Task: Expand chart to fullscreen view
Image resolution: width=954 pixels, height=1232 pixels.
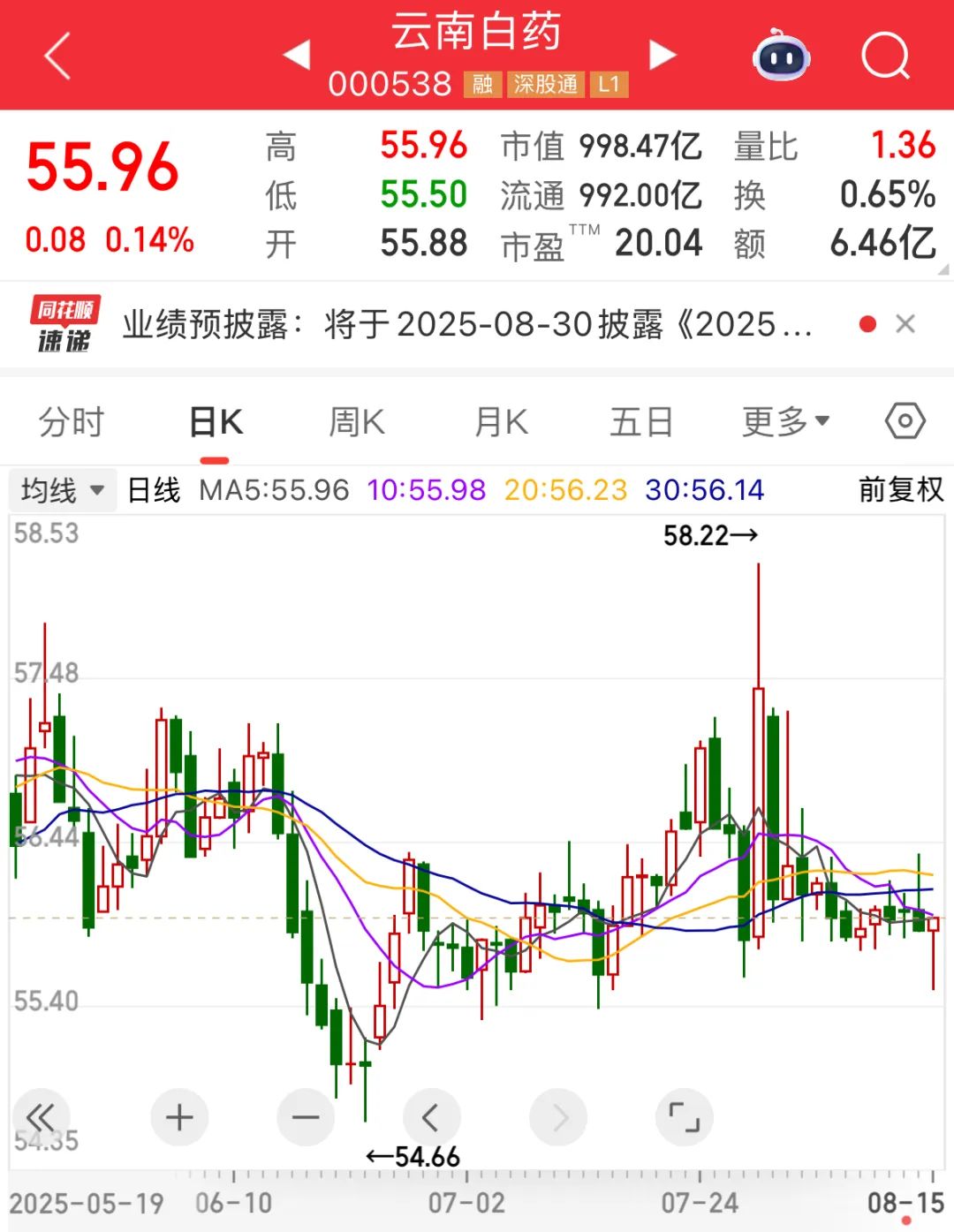Action: [x=685, y=1117]
